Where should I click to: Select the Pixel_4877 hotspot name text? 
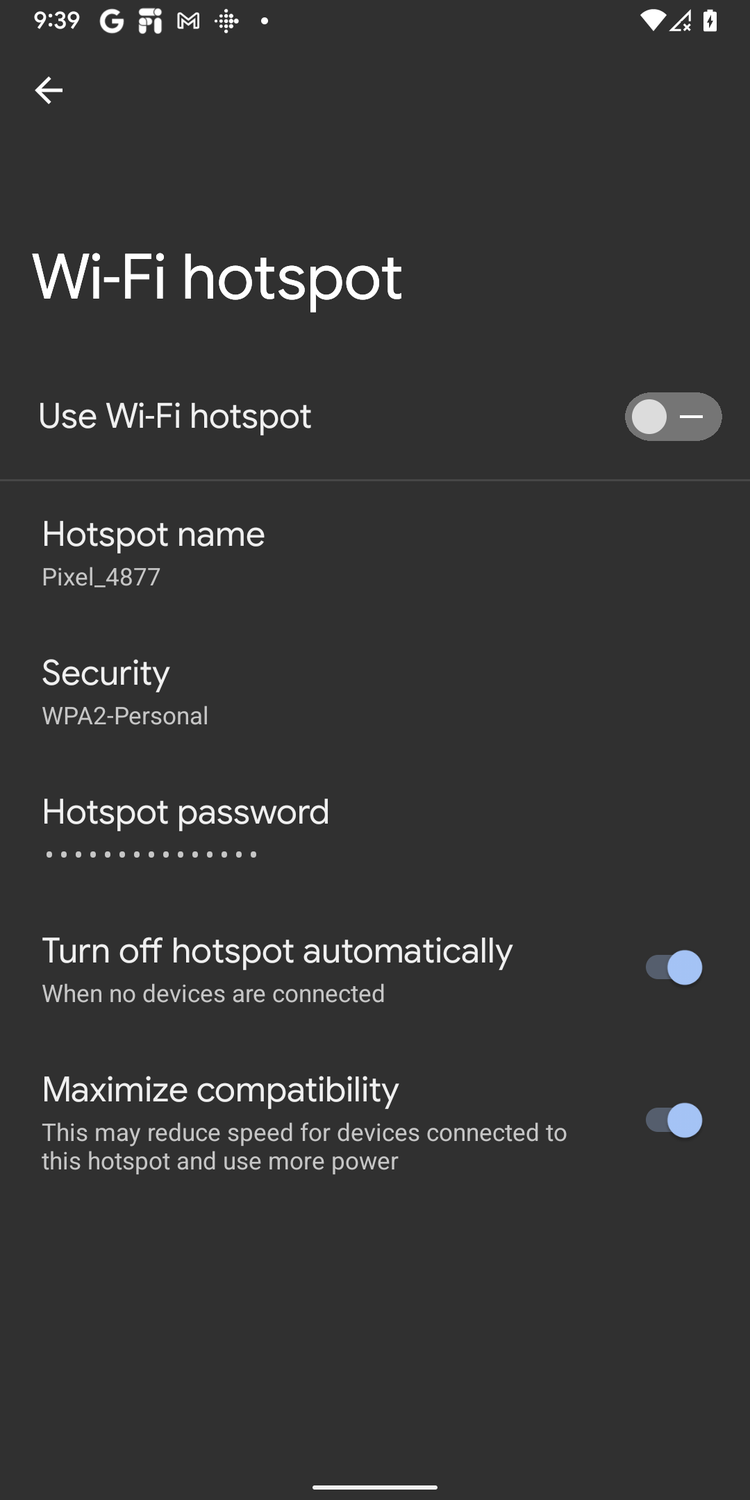(x=101, y=577)
